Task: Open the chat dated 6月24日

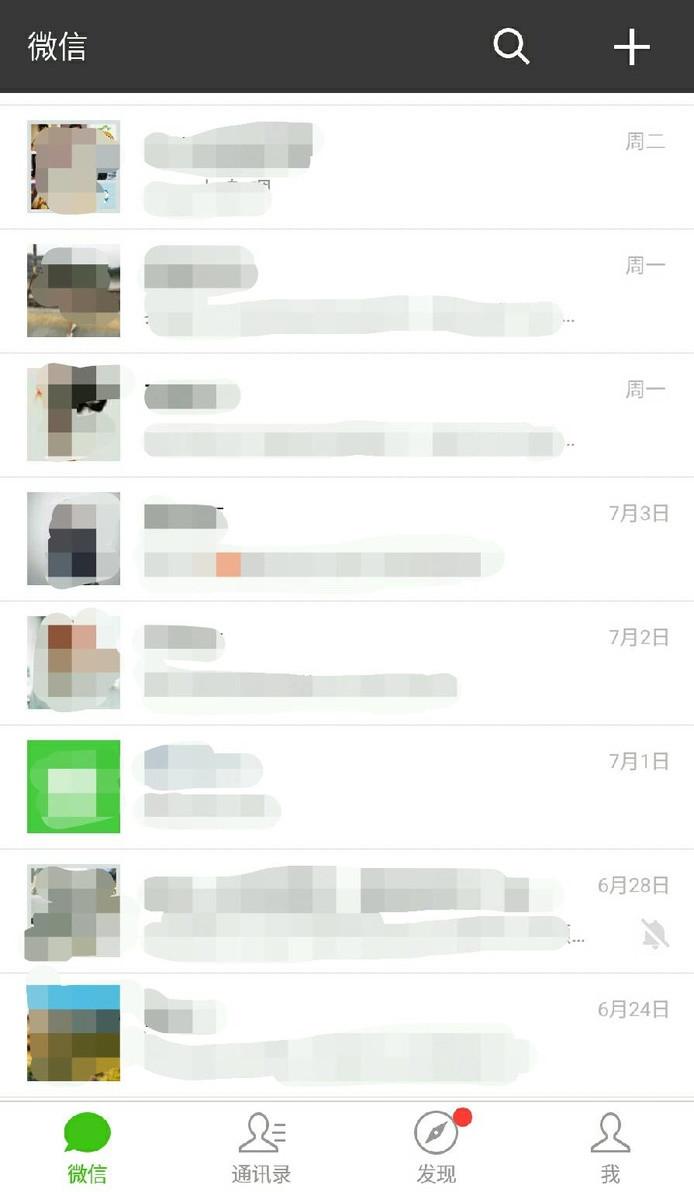Action: (x=347, y=1035)
